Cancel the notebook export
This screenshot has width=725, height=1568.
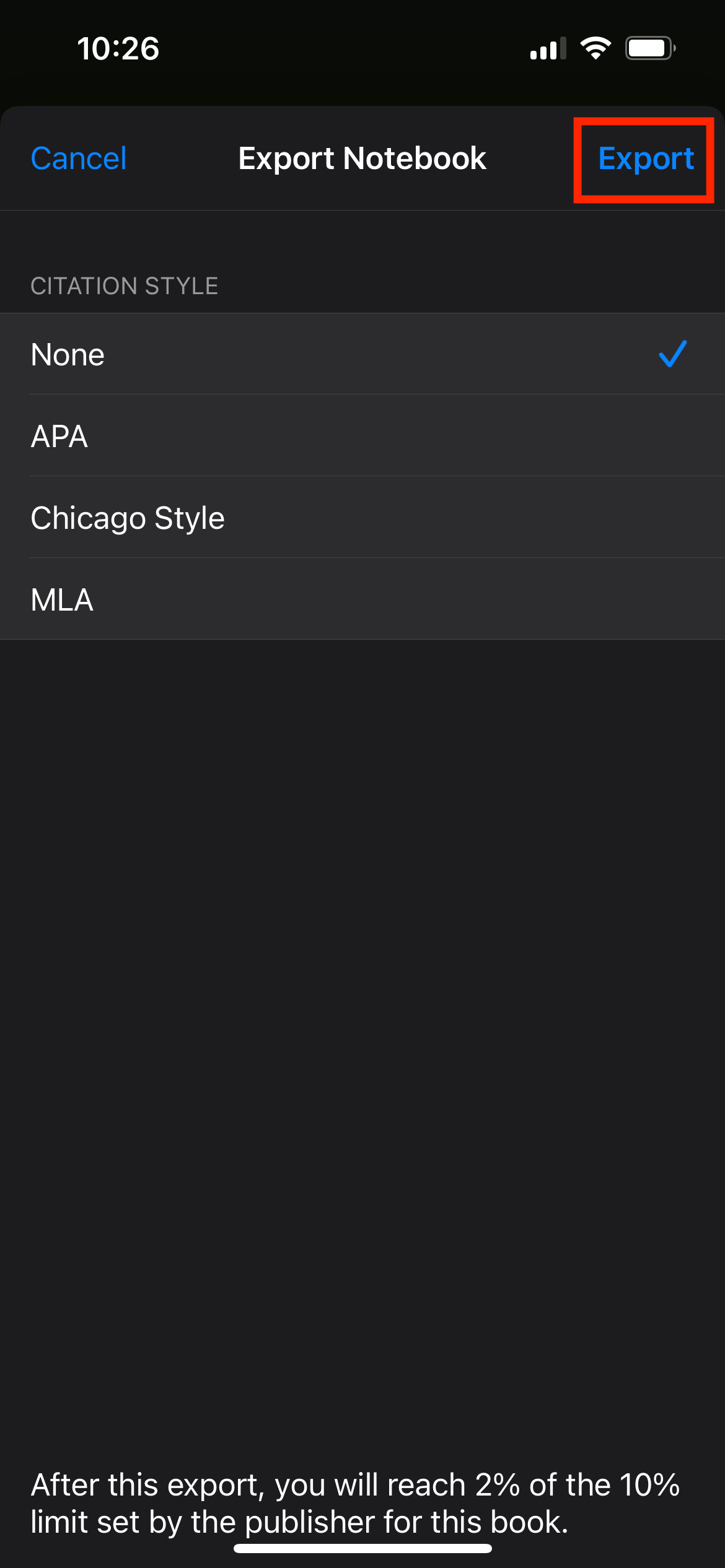[78, 158]
